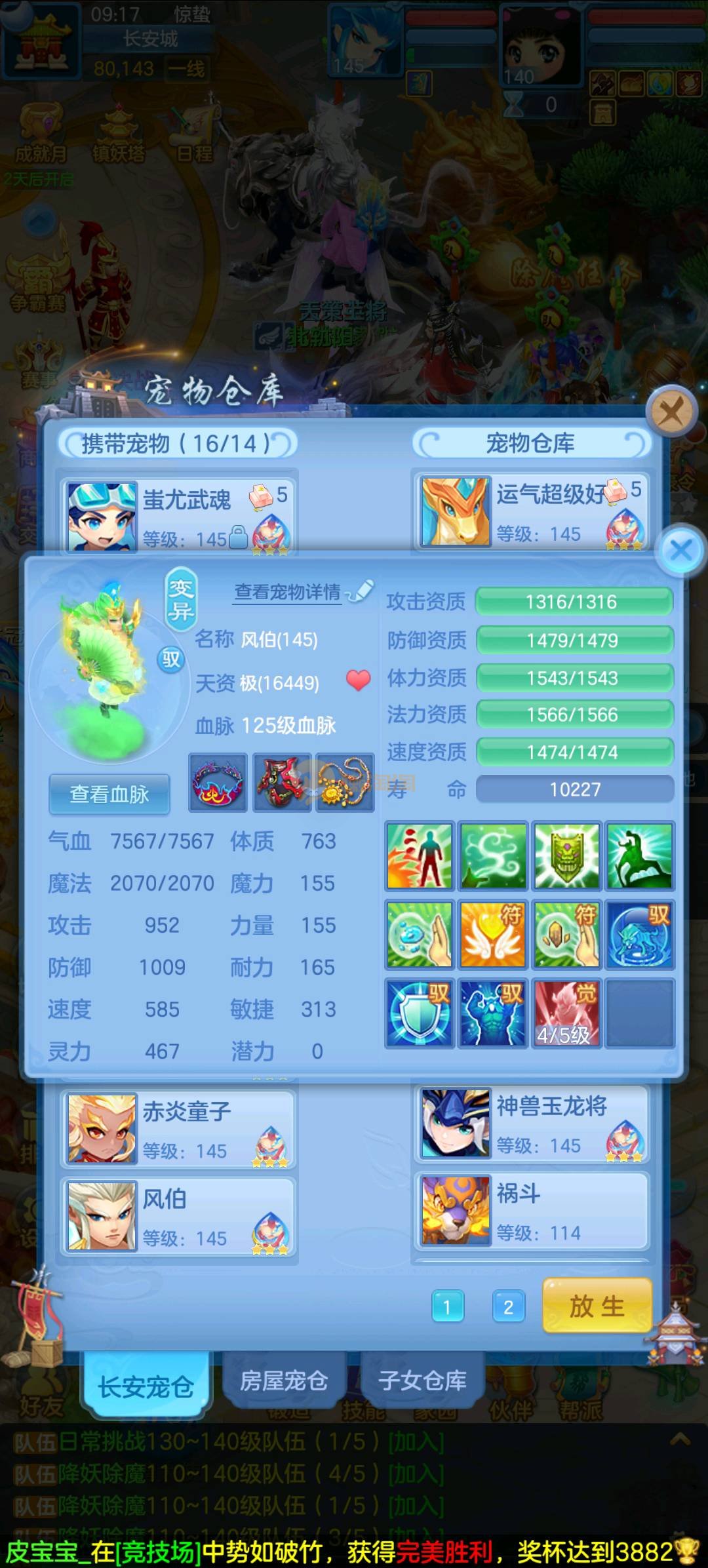Select warehouse pet 运气超级好
The width and height of the screenshot is (708, 1568).
[x=531, y=511]
